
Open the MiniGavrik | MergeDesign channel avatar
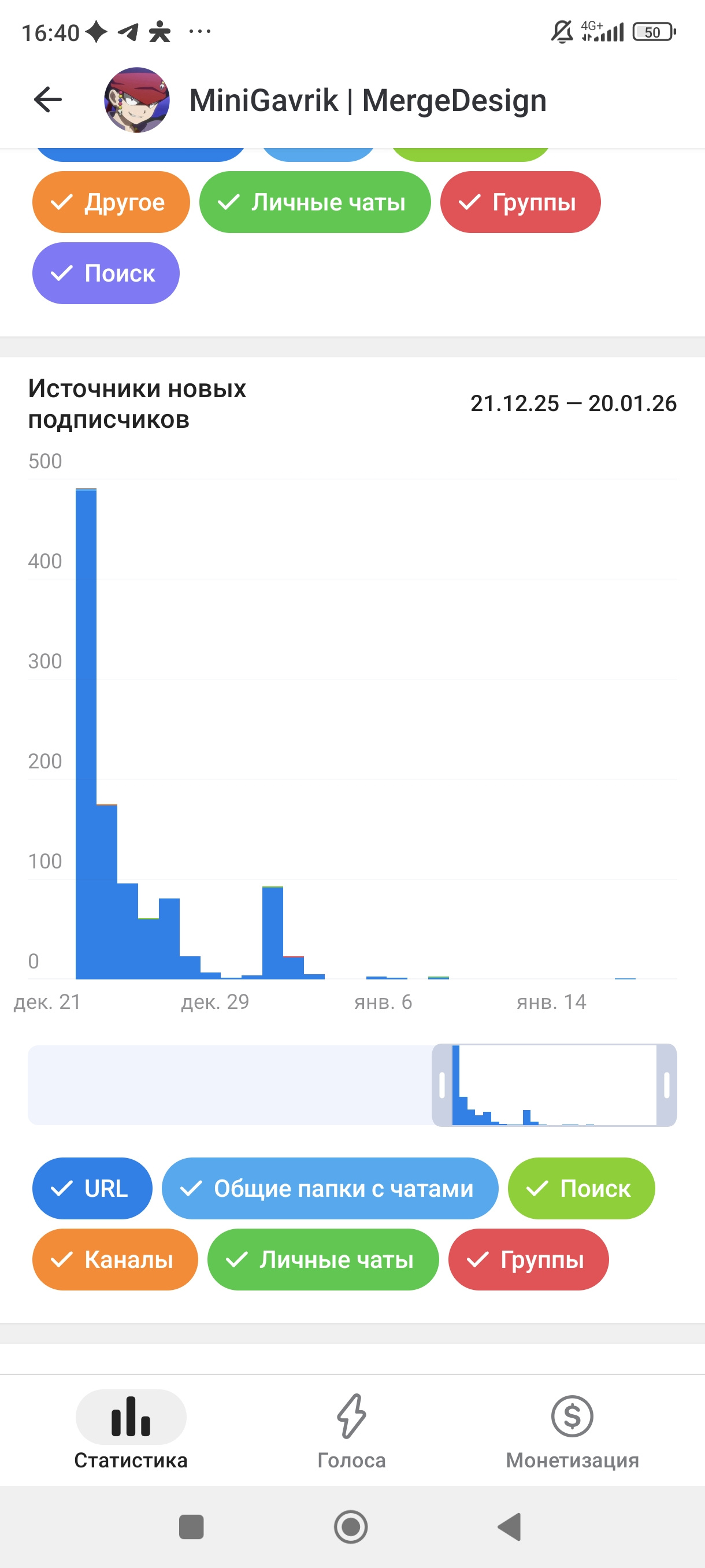pos(137,100)
